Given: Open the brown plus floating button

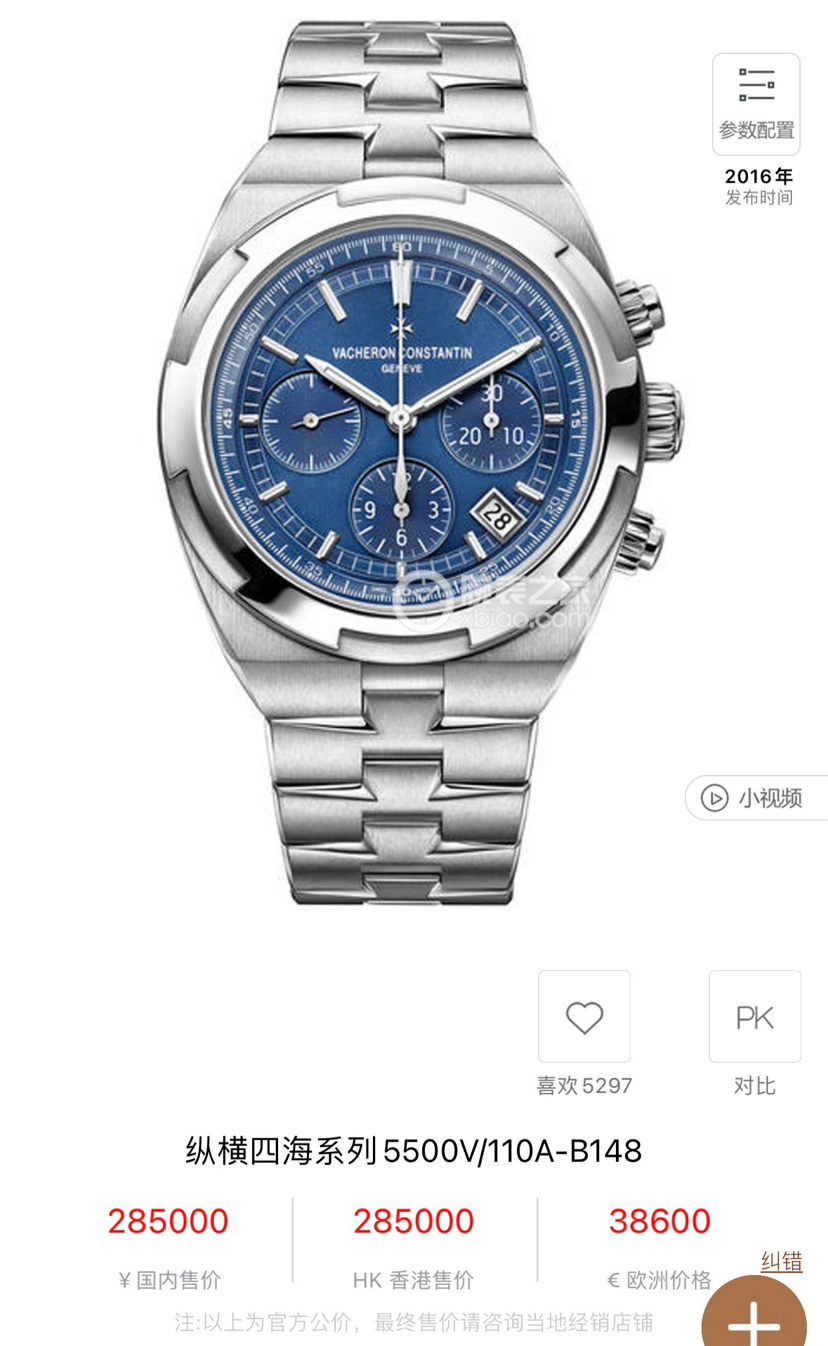Looking at the screenshot, I should [755, 1322].
